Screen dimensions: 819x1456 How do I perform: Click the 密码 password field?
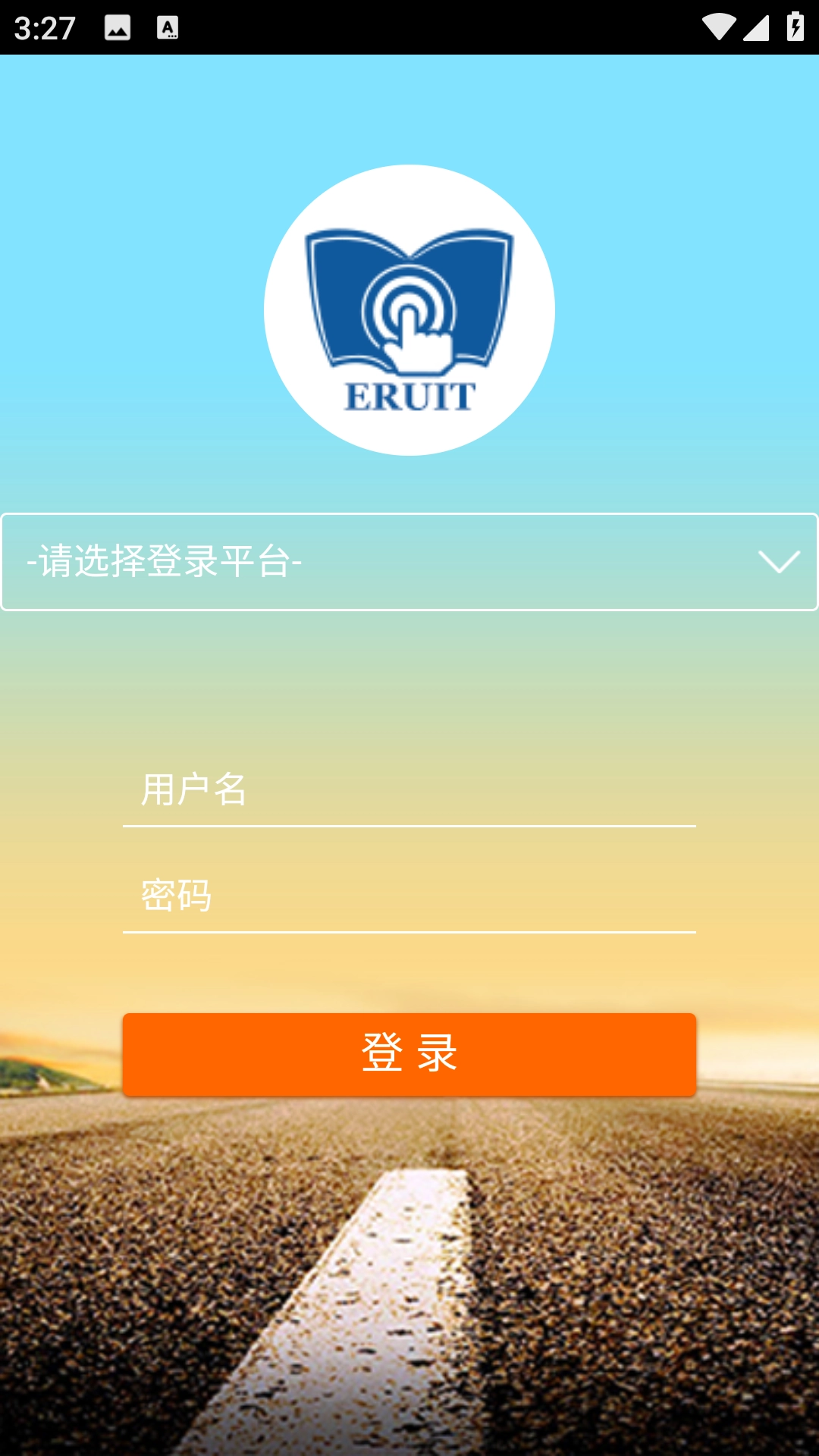click(409, 897)
